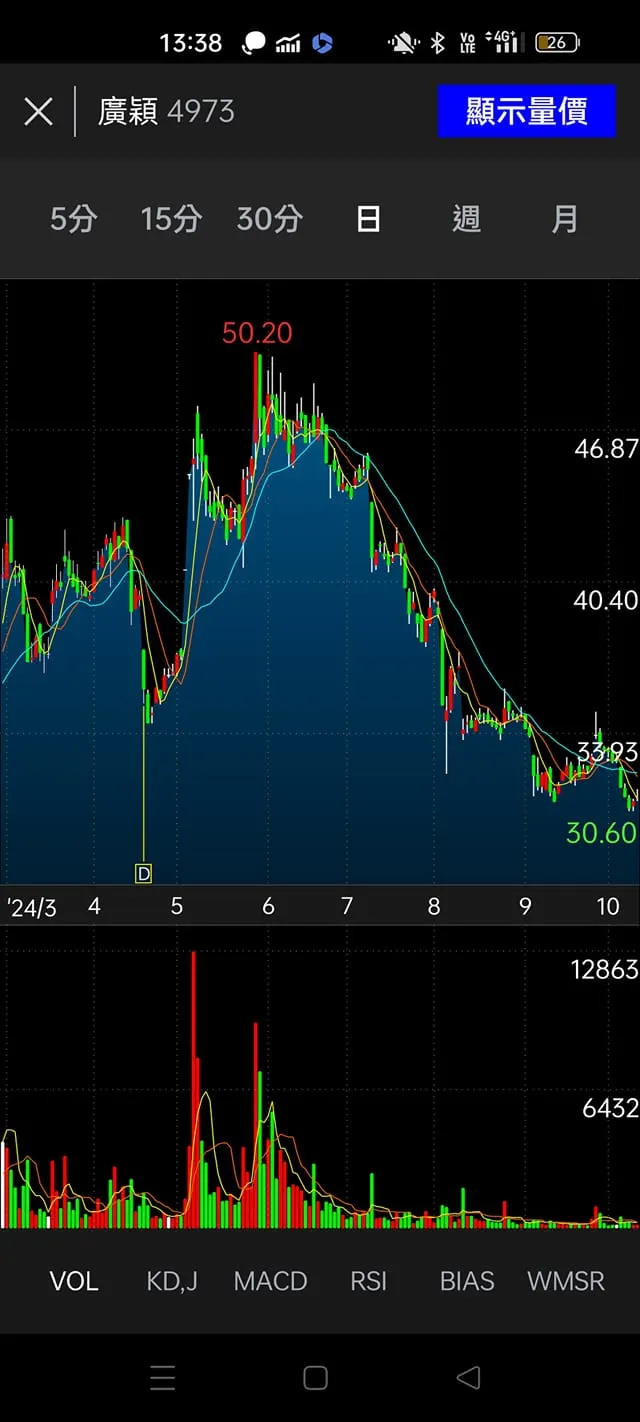Return to the home screen

(x=315, y=1377)
